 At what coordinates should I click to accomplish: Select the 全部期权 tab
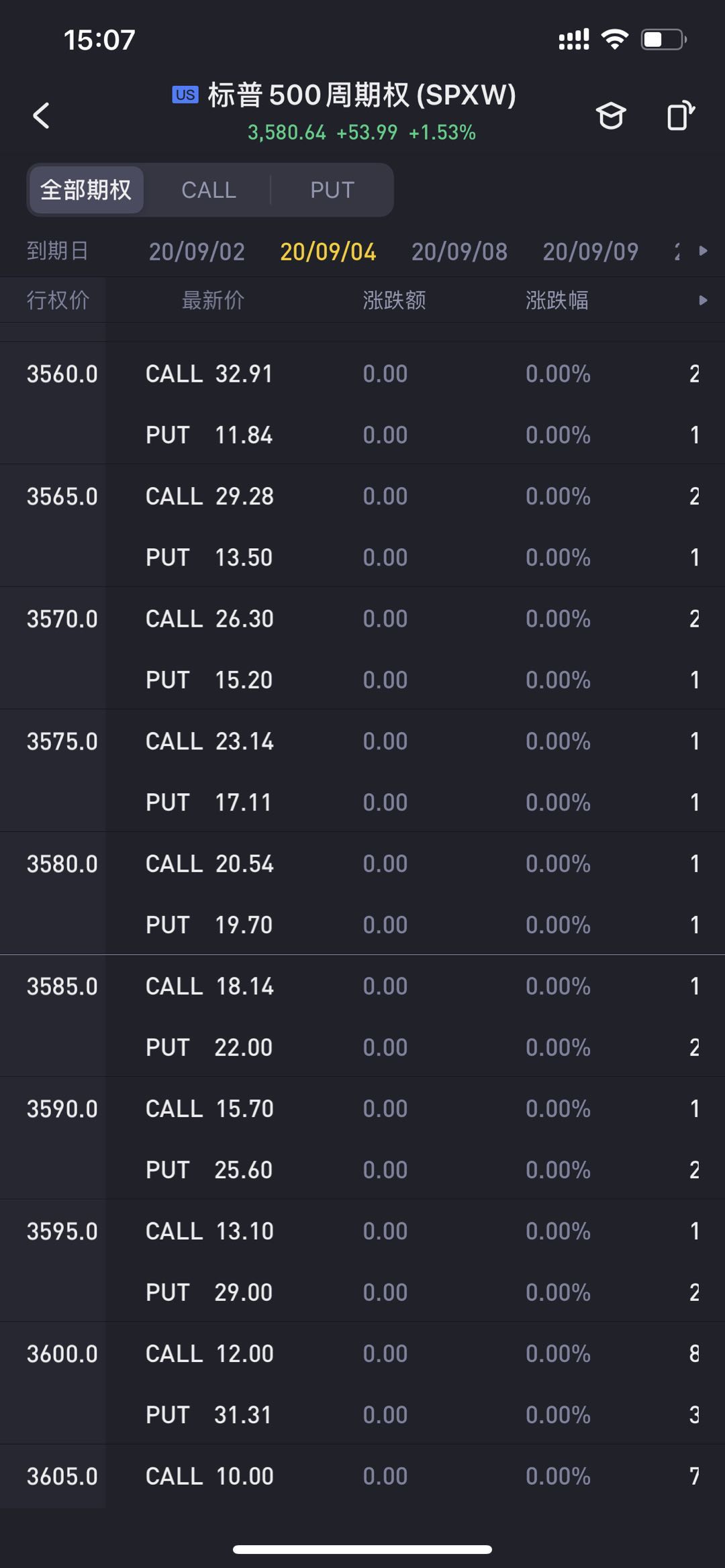point(86,190)
